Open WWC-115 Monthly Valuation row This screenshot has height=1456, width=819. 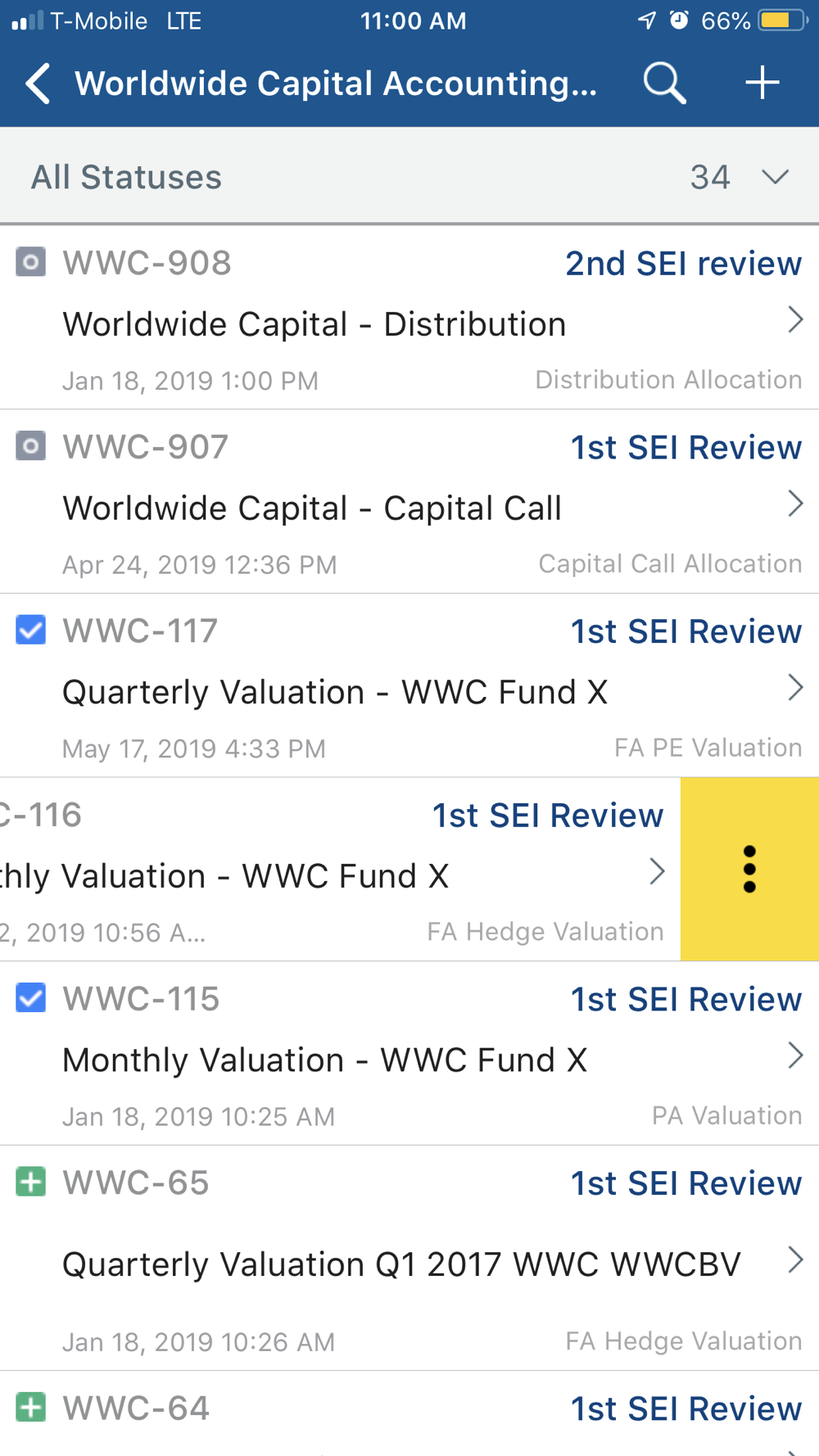(x=409, y=1054)
